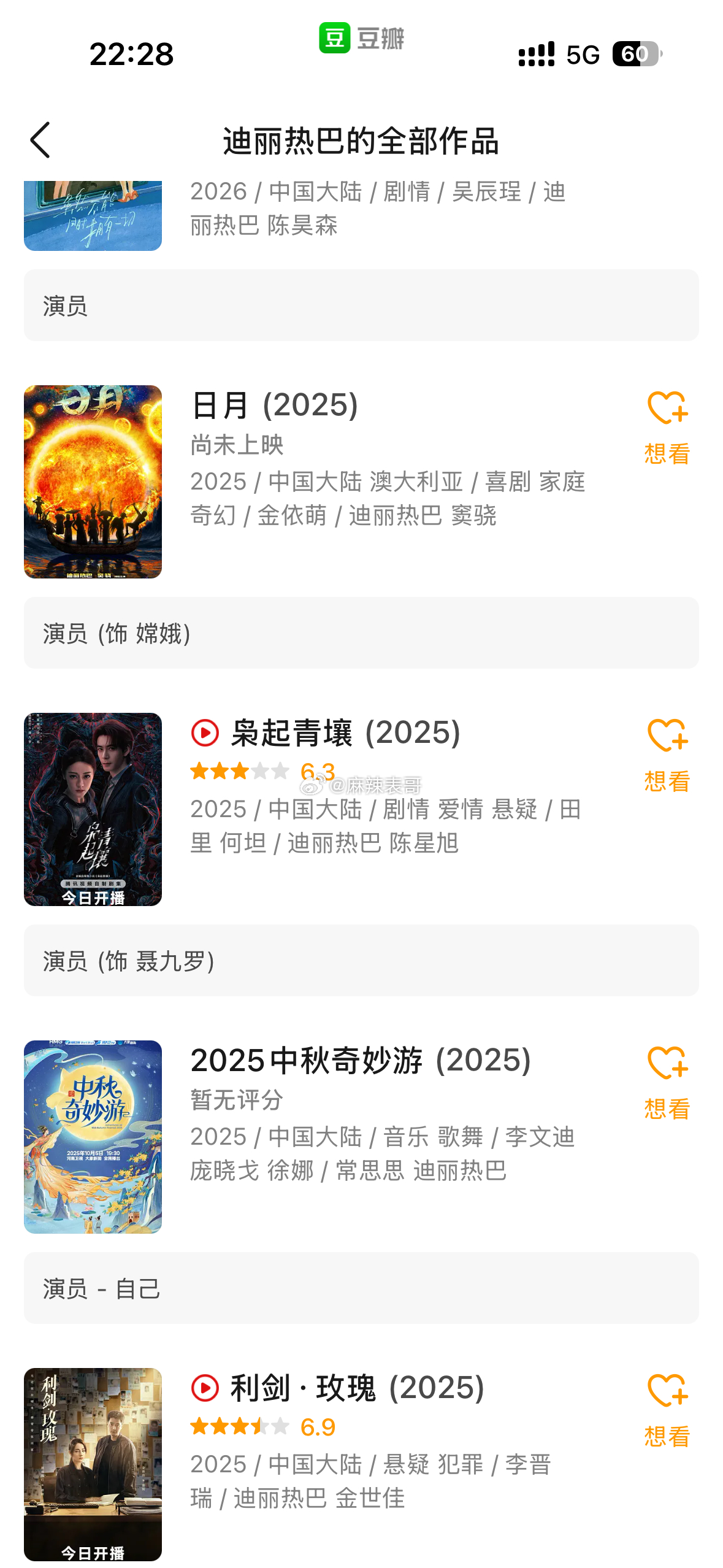Tap the 日月 poster thumbnail
Viewport: 723px width, 1568px height.
click(x=93, y=482)
